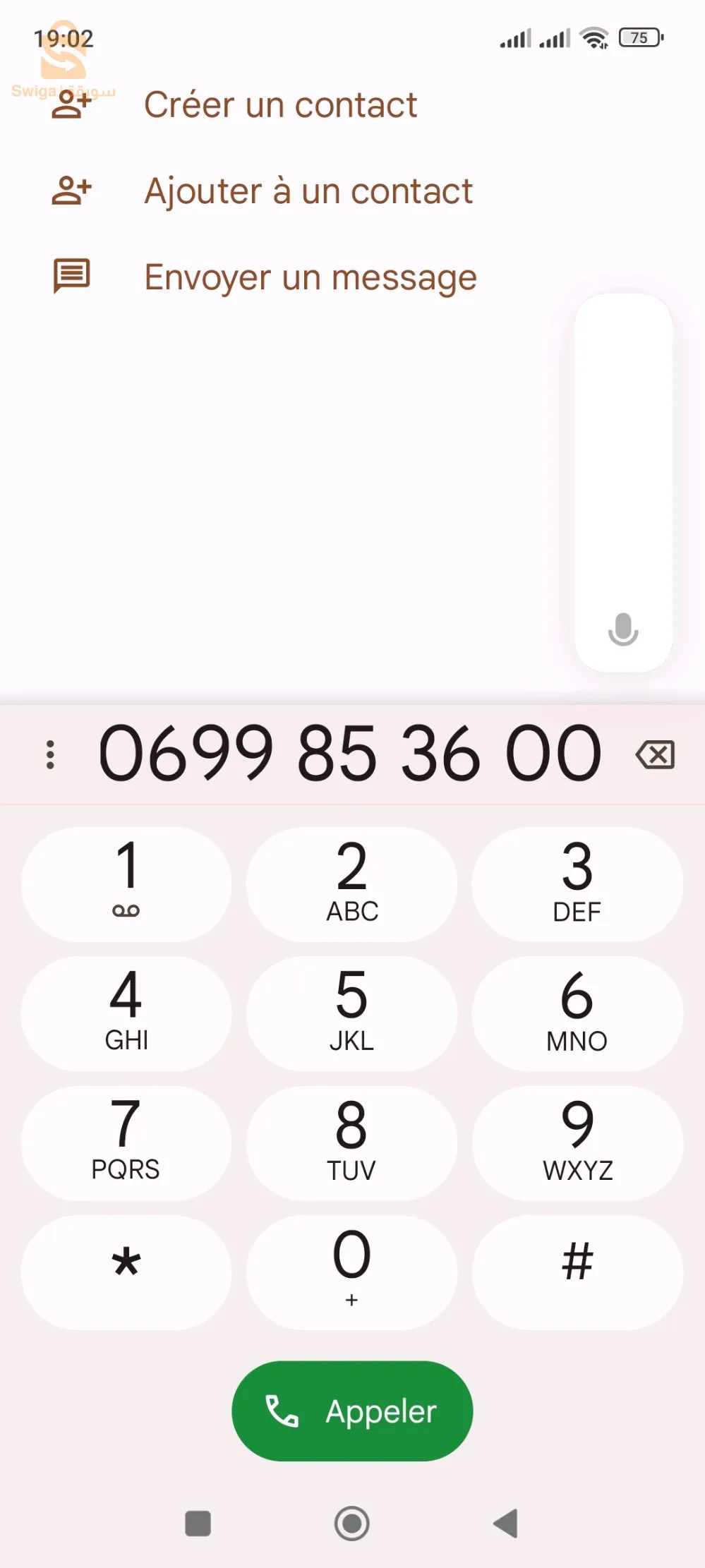Open the three-dot overflow menu
Viewport: 705px width, 1568px height.
point(49,755)
